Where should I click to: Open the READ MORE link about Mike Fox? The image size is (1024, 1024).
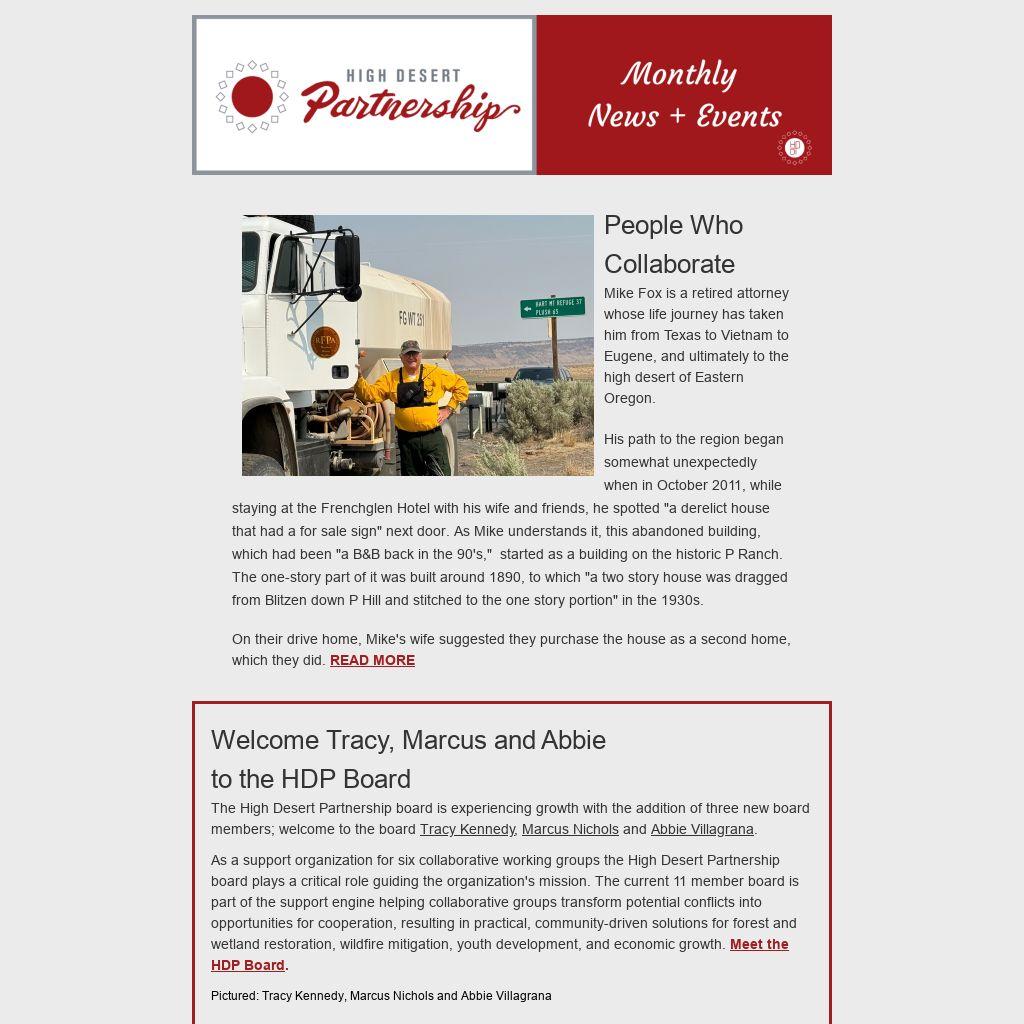click(x=372, y=660)
